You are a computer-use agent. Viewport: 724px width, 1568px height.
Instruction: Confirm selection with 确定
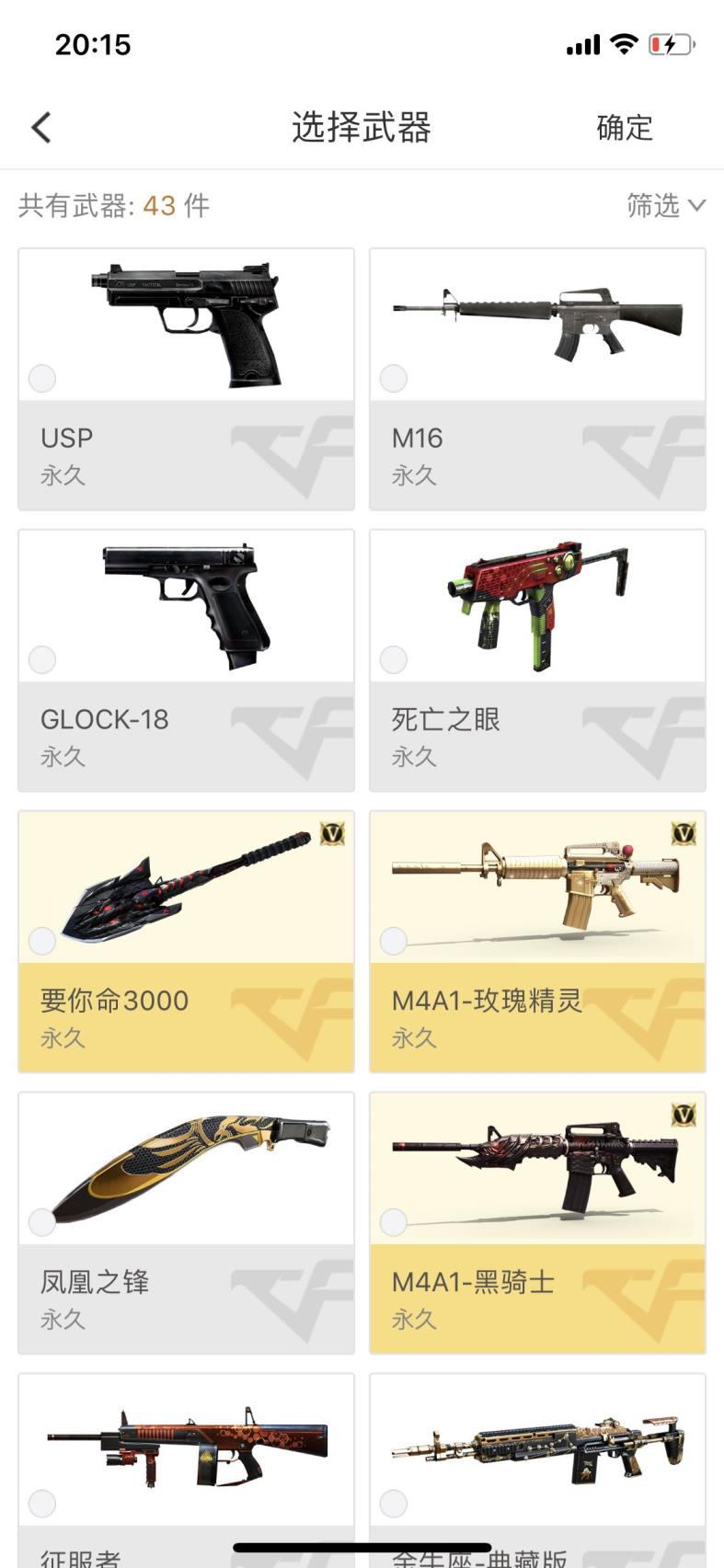(x=625, y=128)
